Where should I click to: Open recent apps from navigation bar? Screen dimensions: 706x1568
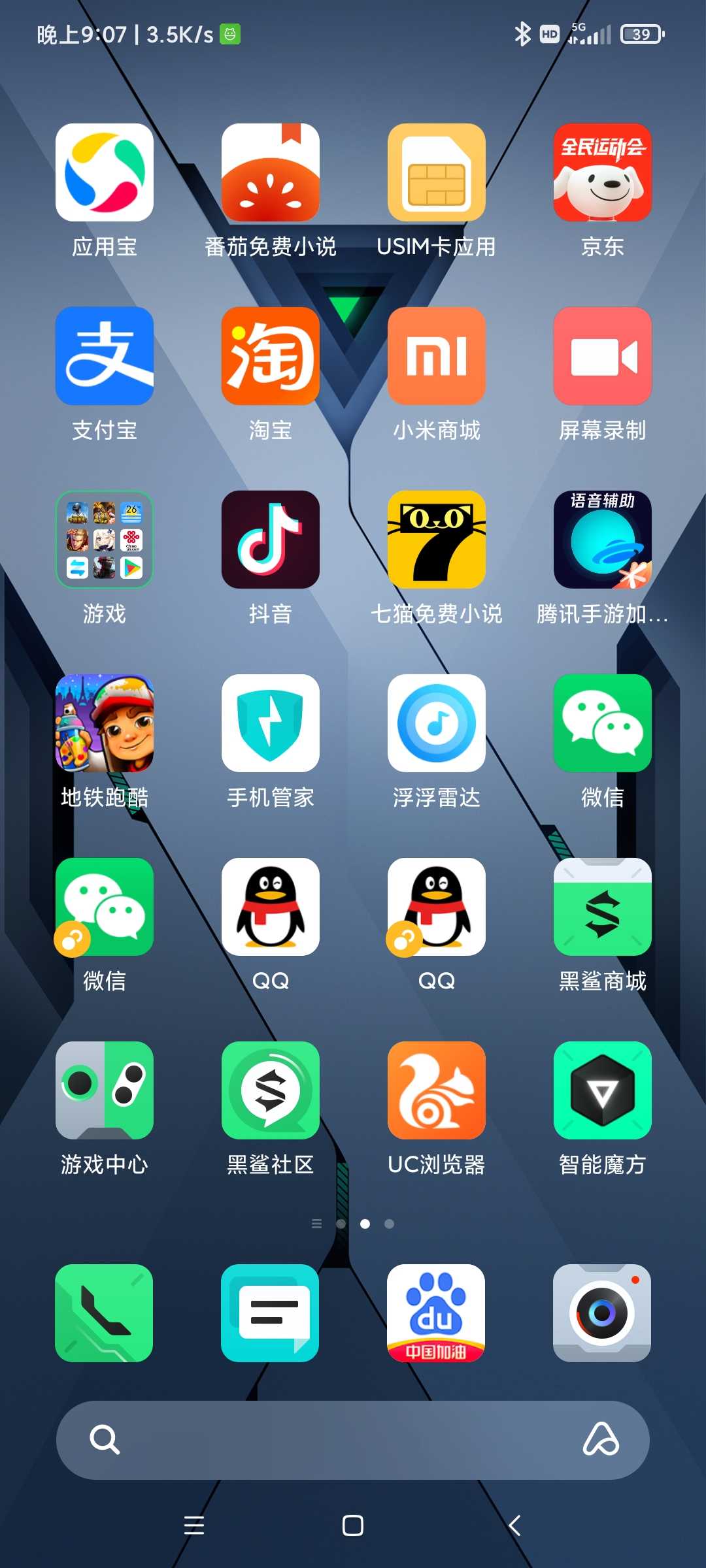point(194,1526)
